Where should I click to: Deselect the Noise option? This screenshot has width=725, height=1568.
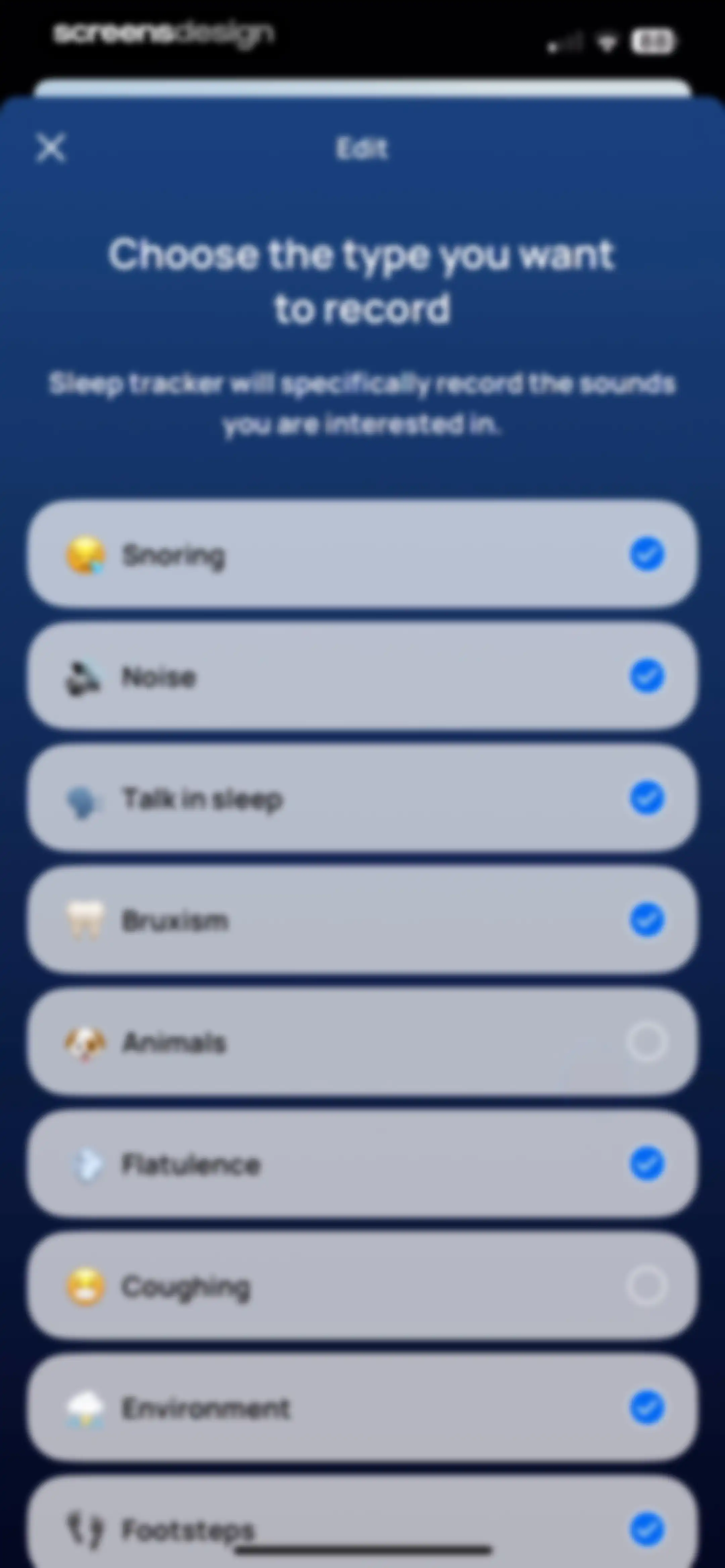point(646,676)
